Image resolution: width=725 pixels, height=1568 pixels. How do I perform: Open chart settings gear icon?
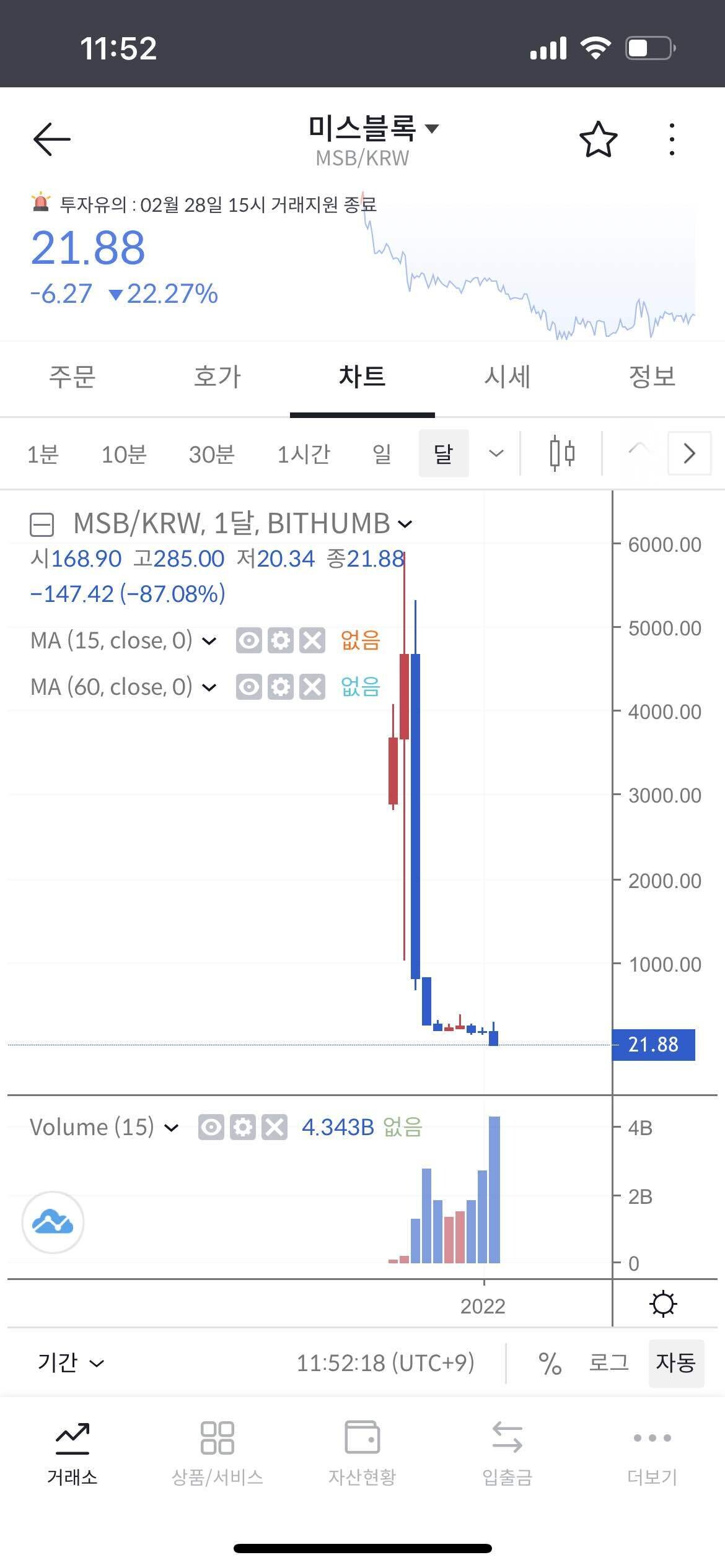pos(663,1304)
